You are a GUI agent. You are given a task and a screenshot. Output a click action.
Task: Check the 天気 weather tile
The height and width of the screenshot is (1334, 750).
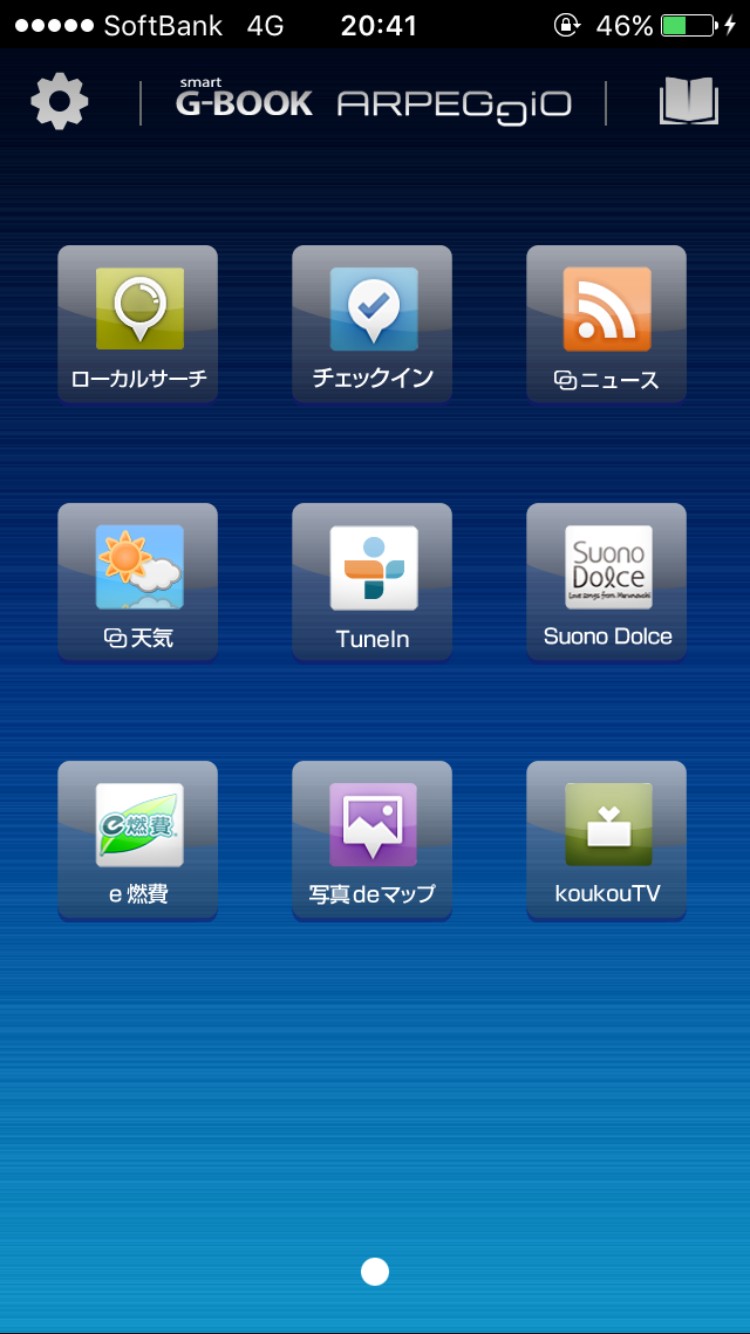(x=138, y=582)
